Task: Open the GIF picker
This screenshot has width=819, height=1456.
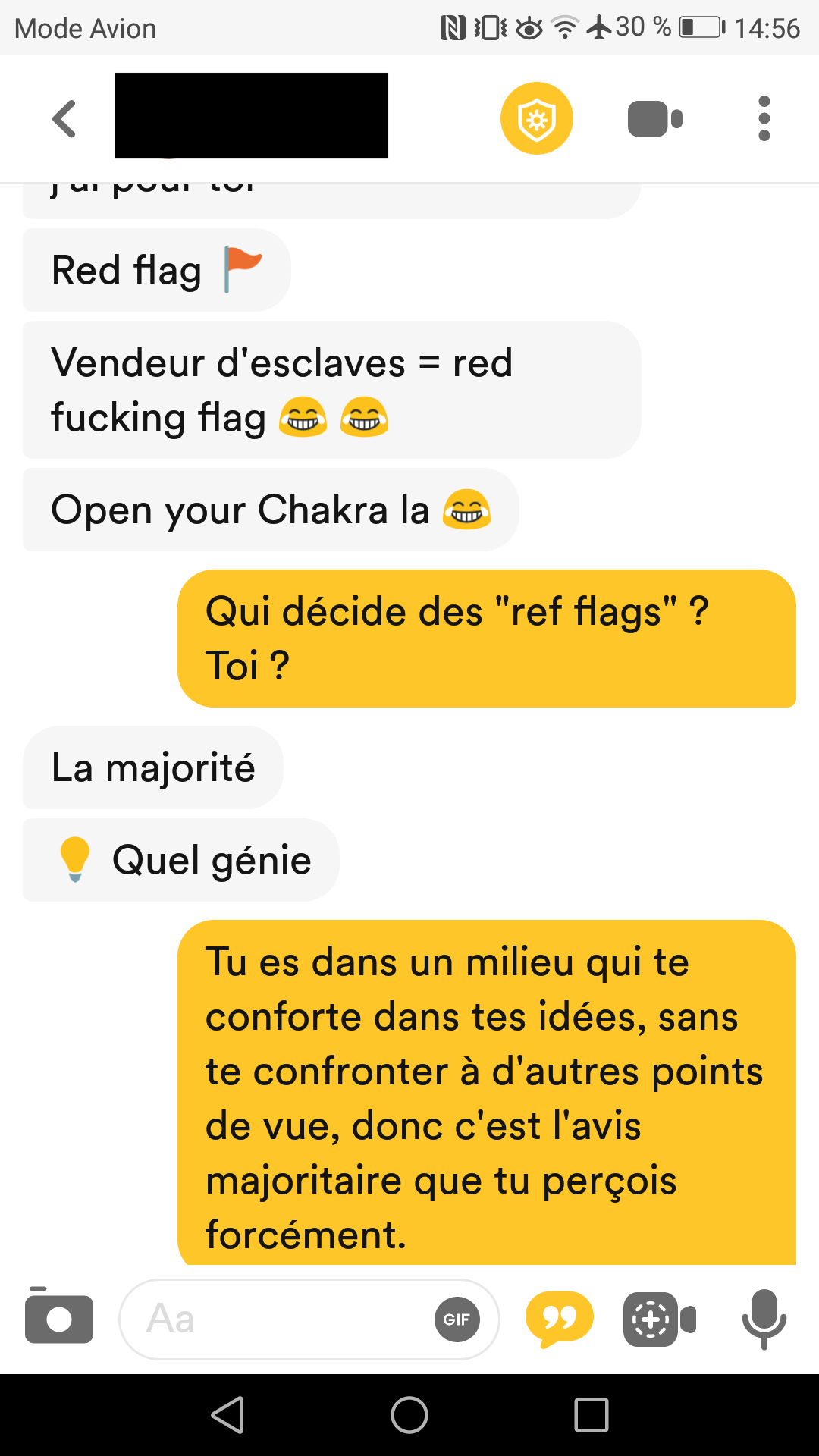Action: coord(457,1319)
